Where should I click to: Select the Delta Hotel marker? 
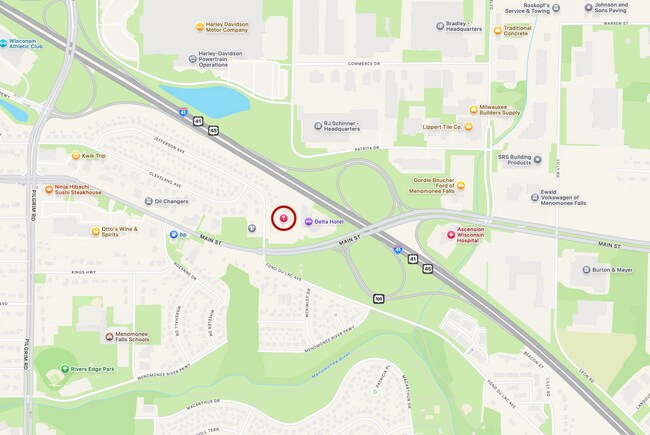[309, 221]
